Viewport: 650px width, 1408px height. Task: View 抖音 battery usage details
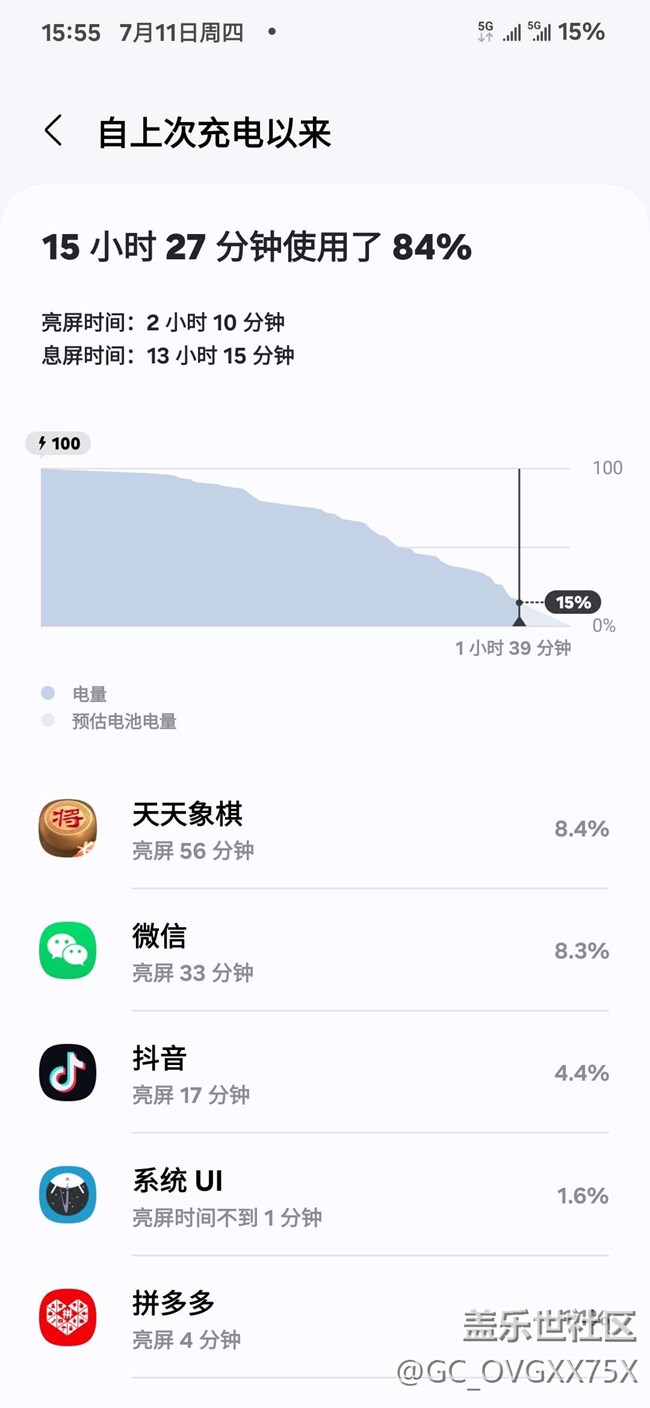325,1072
